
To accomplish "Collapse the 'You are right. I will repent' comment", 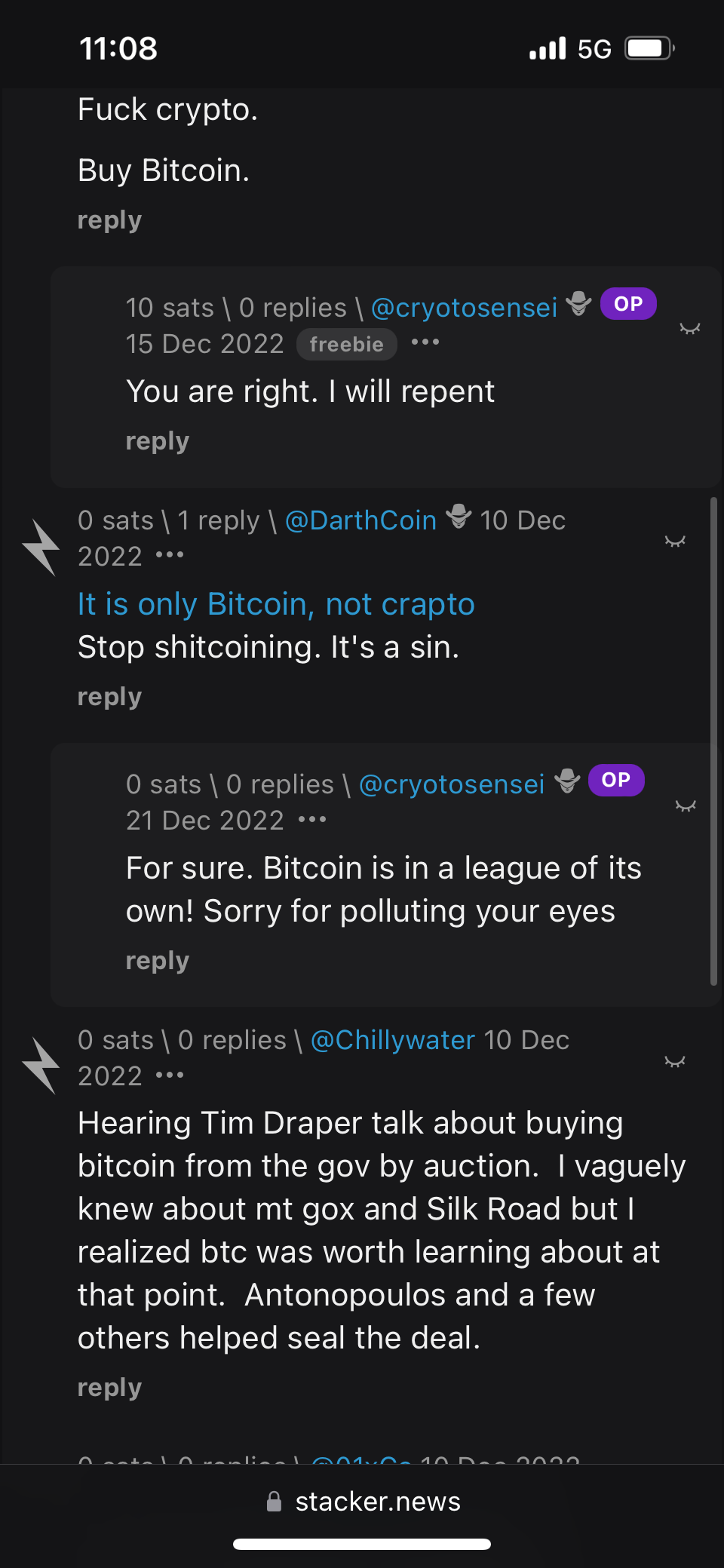I will pyautogui.click(x=689, y=328).
